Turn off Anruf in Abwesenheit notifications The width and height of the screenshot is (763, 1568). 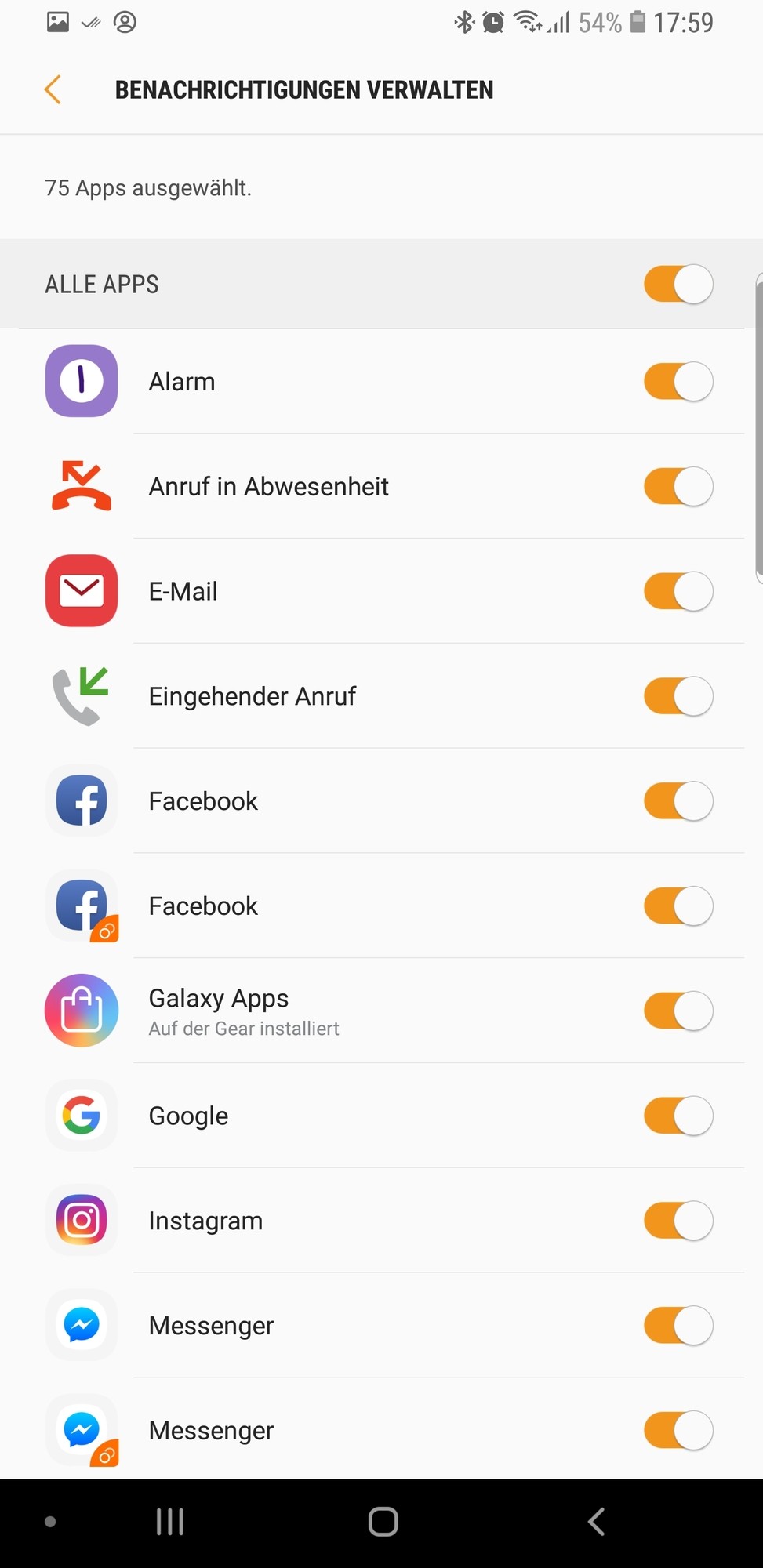pyautogui.click(x=678, y=487)
